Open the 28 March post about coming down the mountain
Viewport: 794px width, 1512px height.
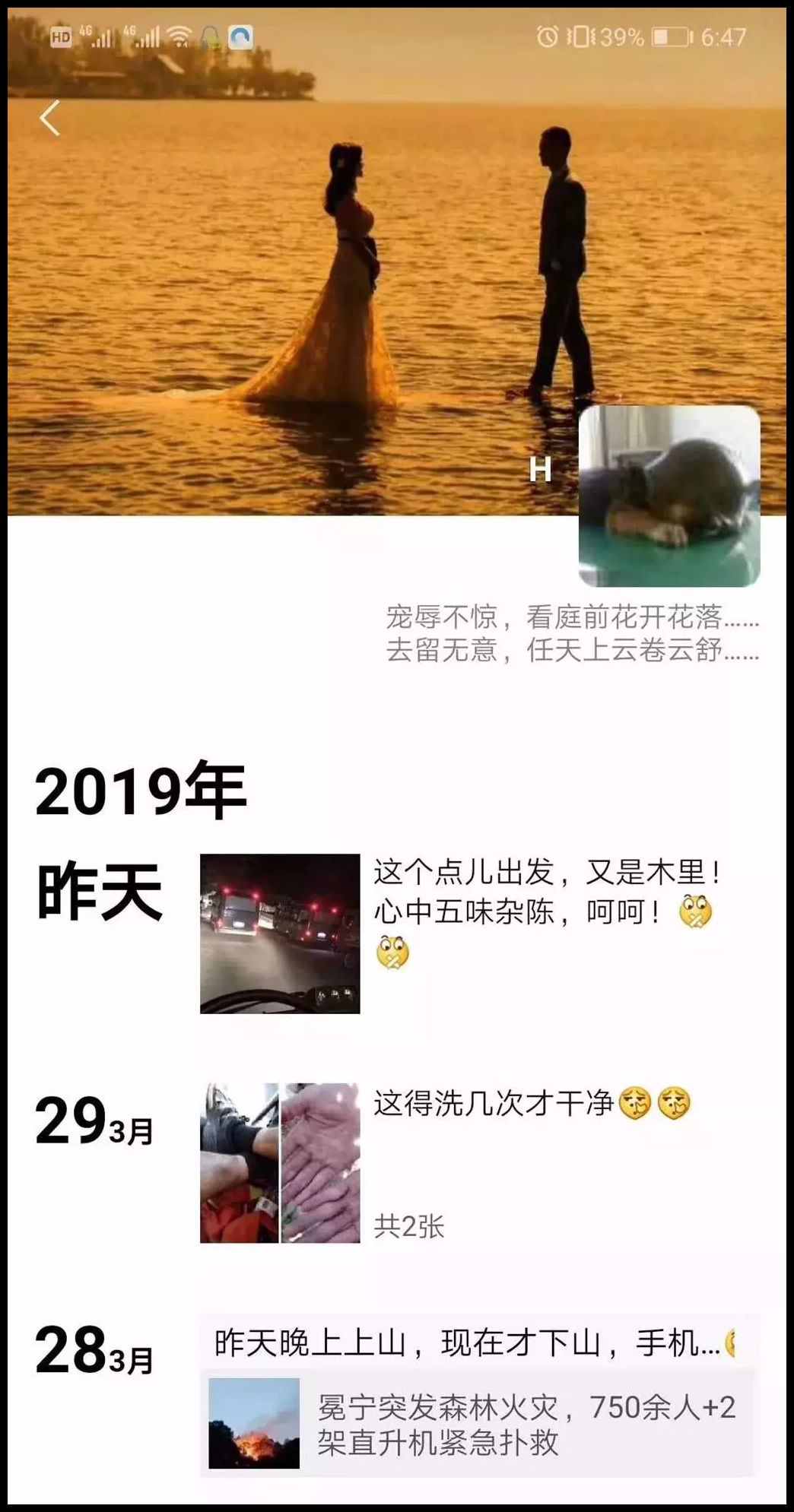tap(467, 1343)
